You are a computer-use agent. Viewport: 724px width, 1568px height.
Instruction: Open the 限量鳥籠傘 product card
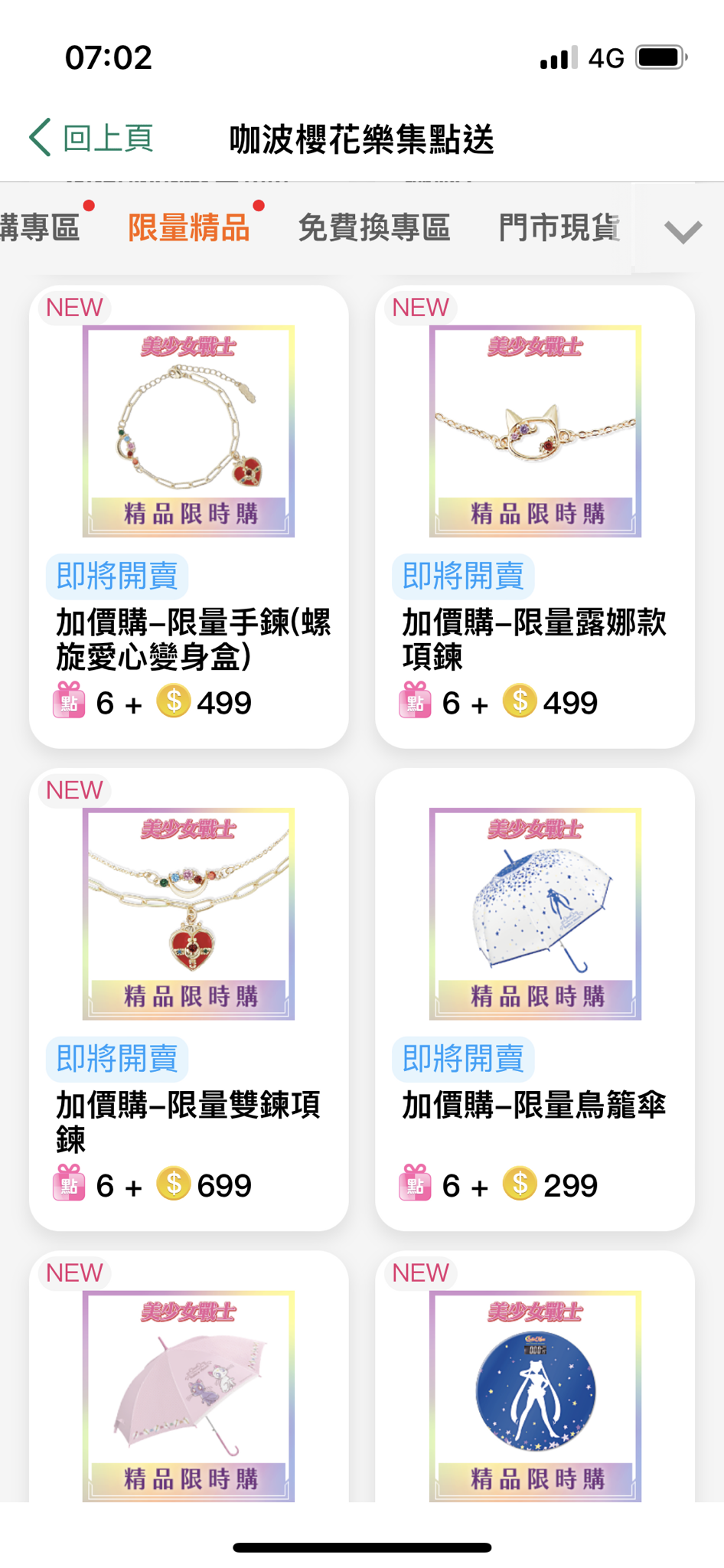pos(535,999)
